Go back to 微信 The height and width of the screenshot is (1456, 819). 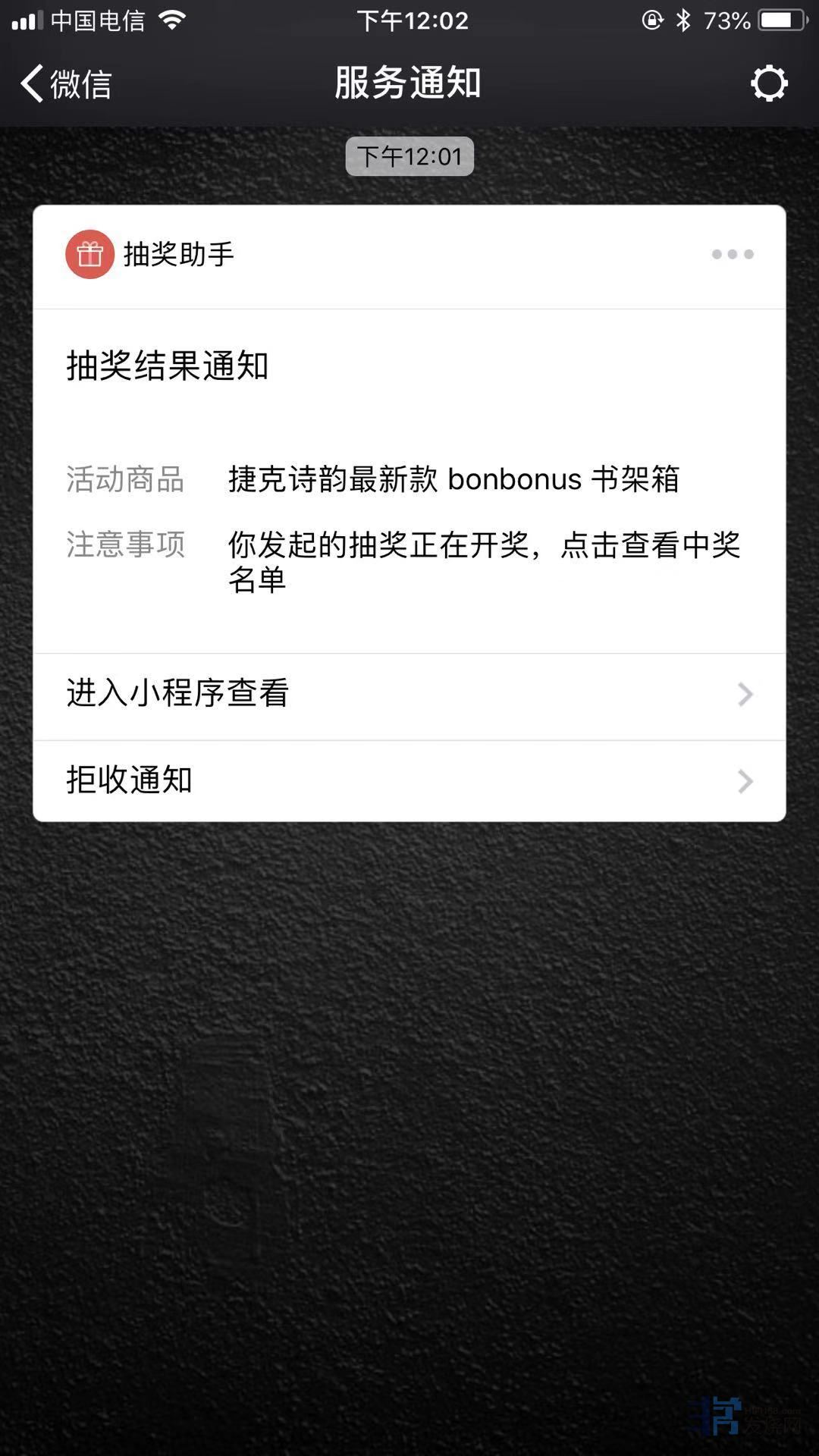point(65,83)
